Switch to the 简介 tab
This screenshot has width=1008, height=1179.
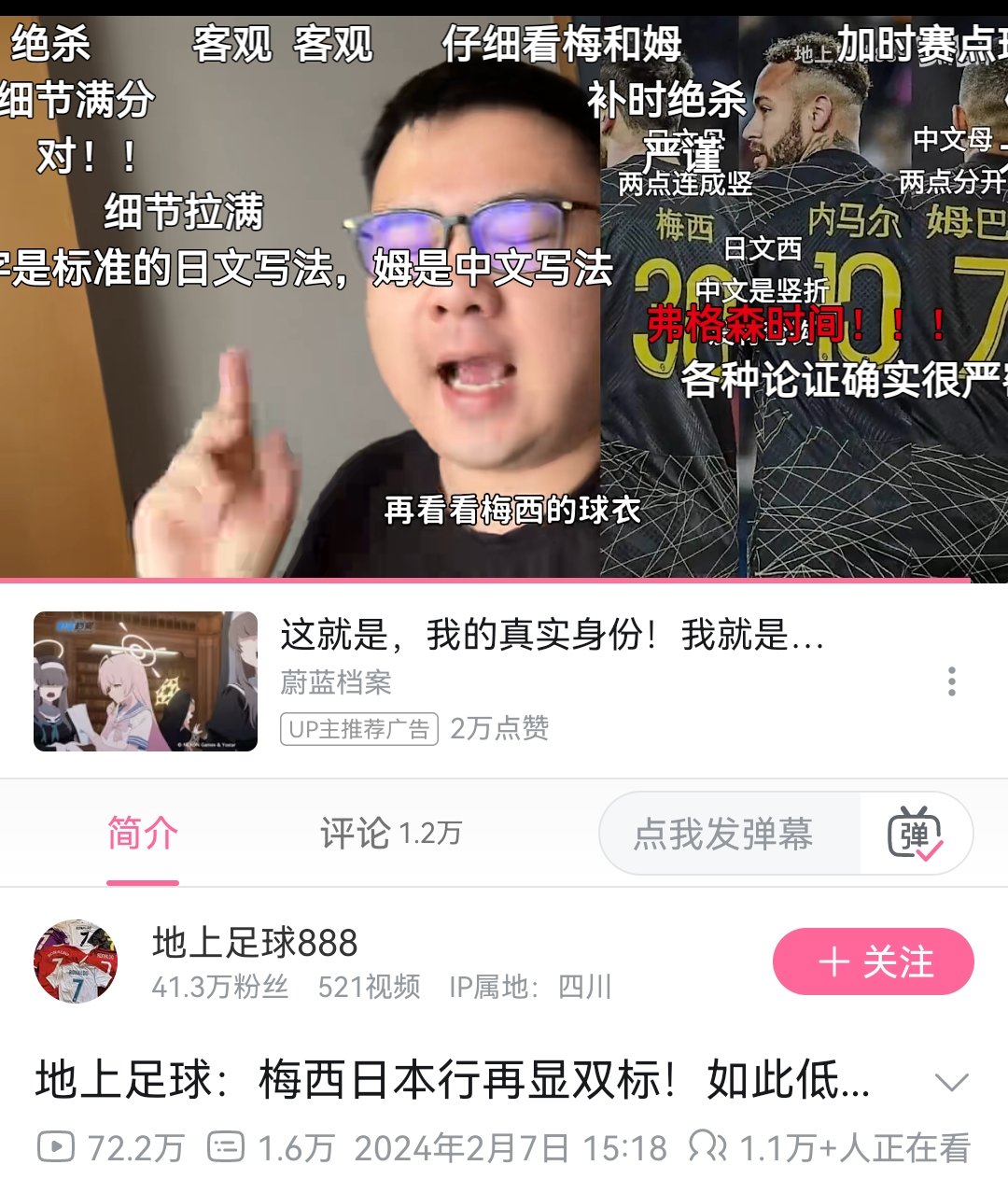pos(142,833)
